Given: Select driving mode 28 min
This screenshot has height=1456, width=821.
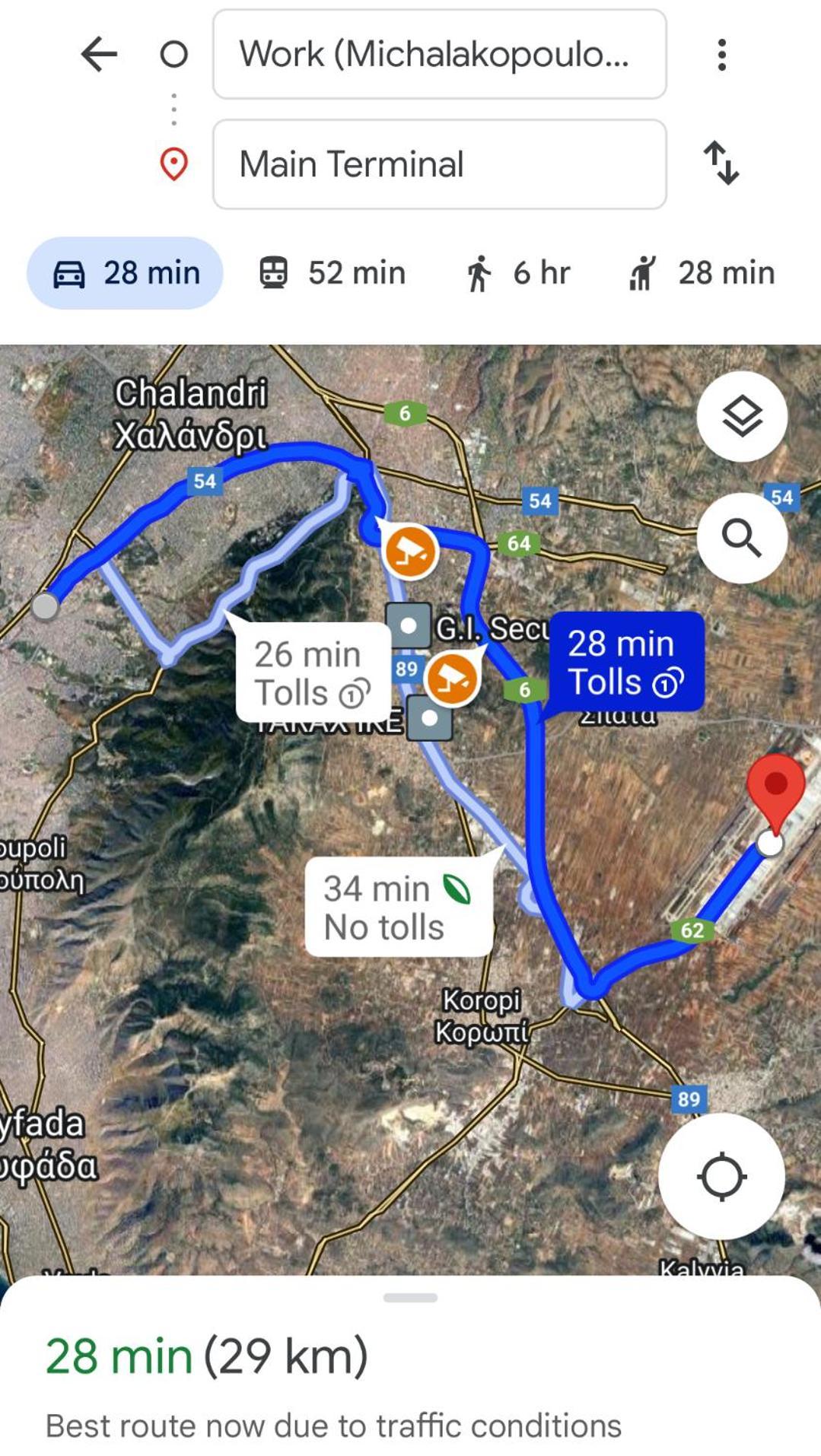Looking at the screenshot, I should (x=126, y=273).
